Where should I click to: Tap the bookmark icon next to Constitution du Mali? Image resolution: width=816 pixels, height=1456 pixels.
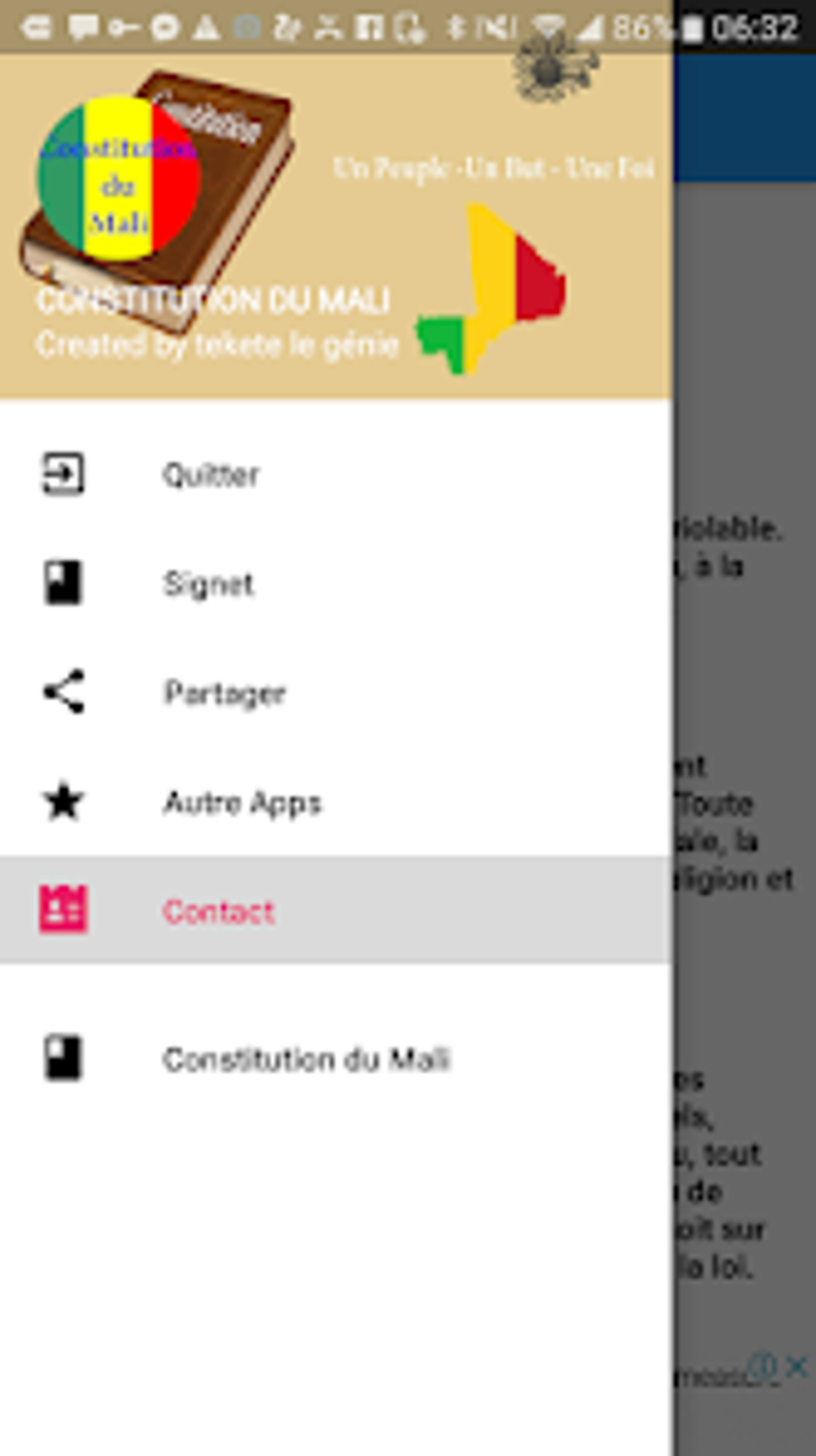[63, 1060]
